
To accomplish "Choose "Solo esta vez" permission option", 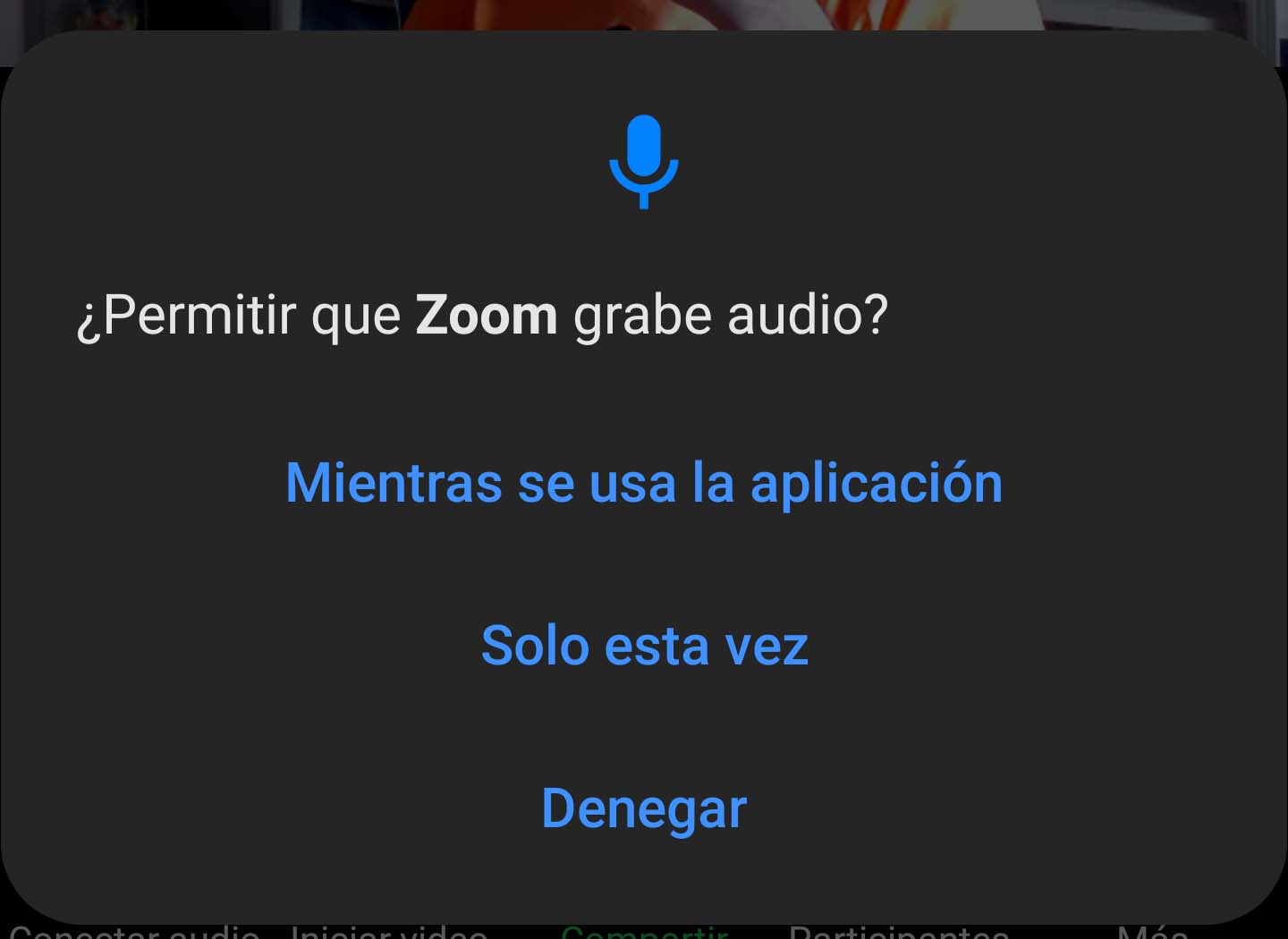I will click(x=644, y=646).
